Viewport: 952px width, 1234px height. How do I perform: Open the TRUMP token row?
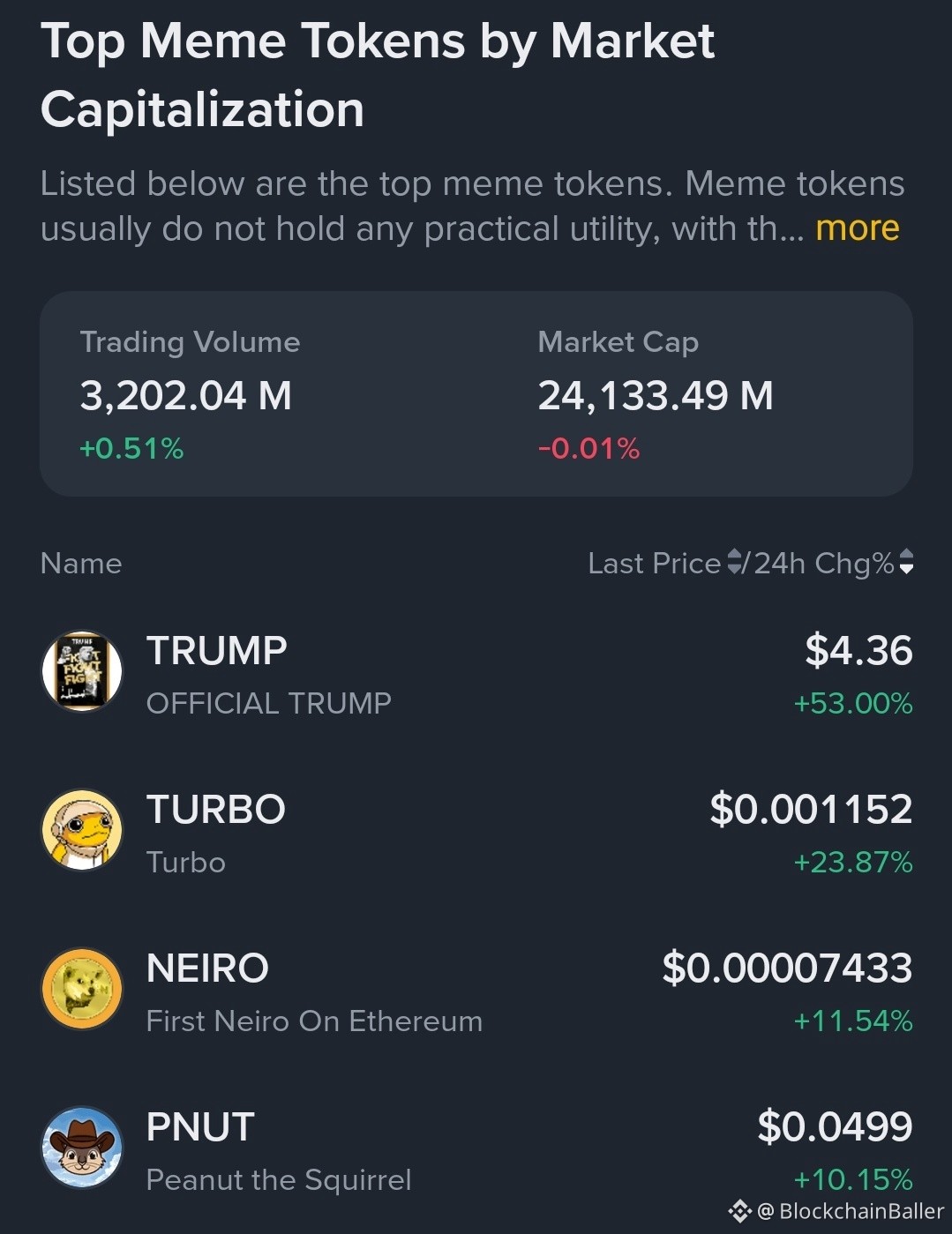tap(476, 675)
